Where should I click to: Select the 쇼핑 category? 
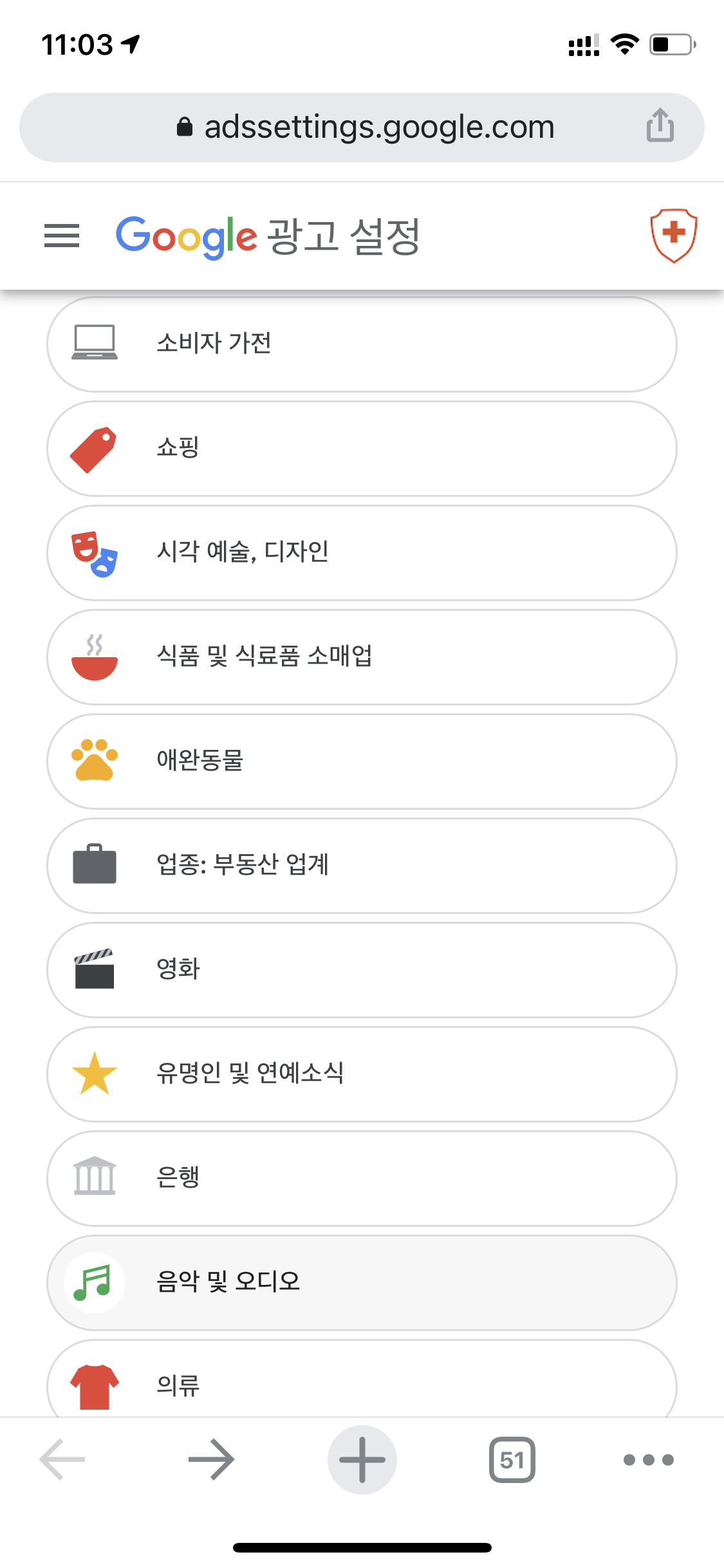pyautogui.click(x=362, y=449)
